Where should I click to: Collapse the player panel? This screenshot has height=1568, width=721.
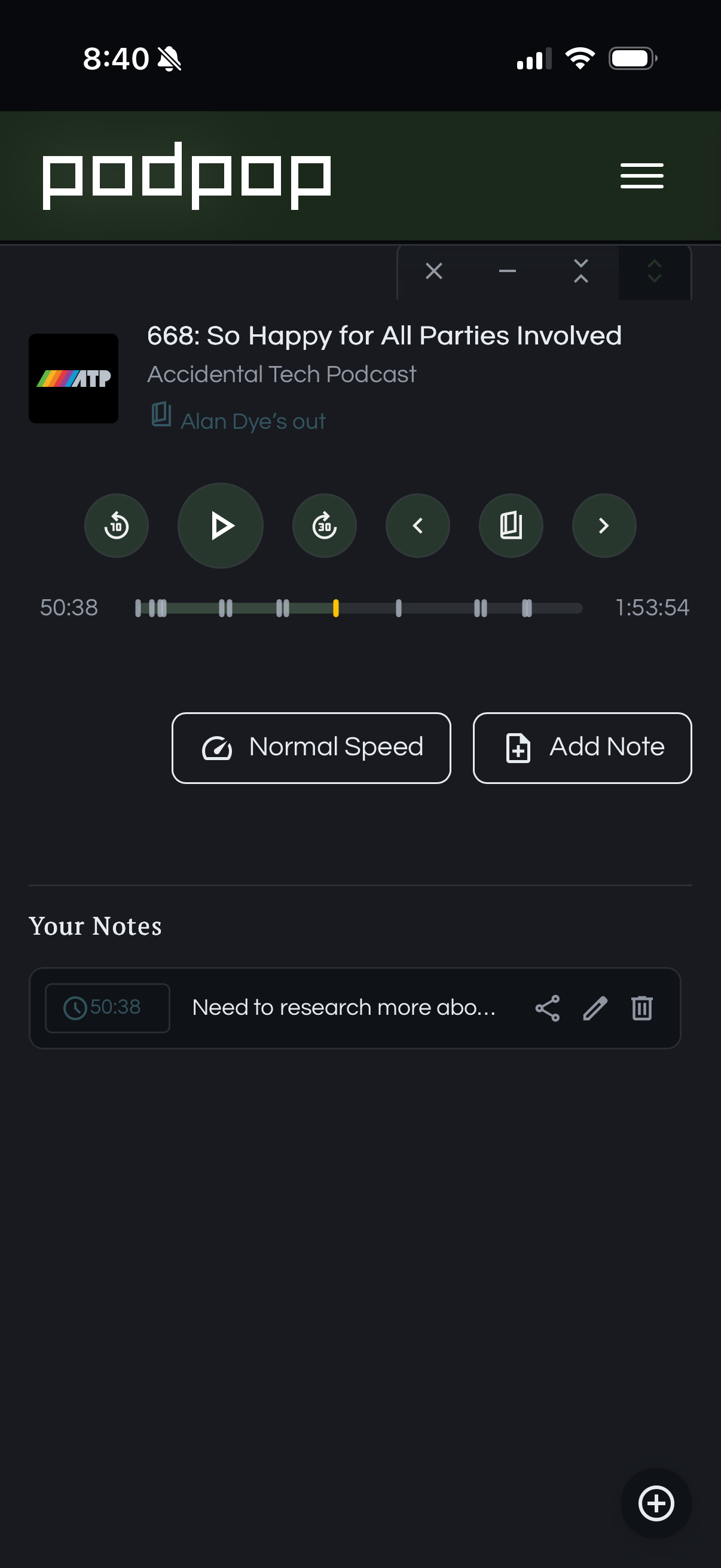tap(581, 272)
